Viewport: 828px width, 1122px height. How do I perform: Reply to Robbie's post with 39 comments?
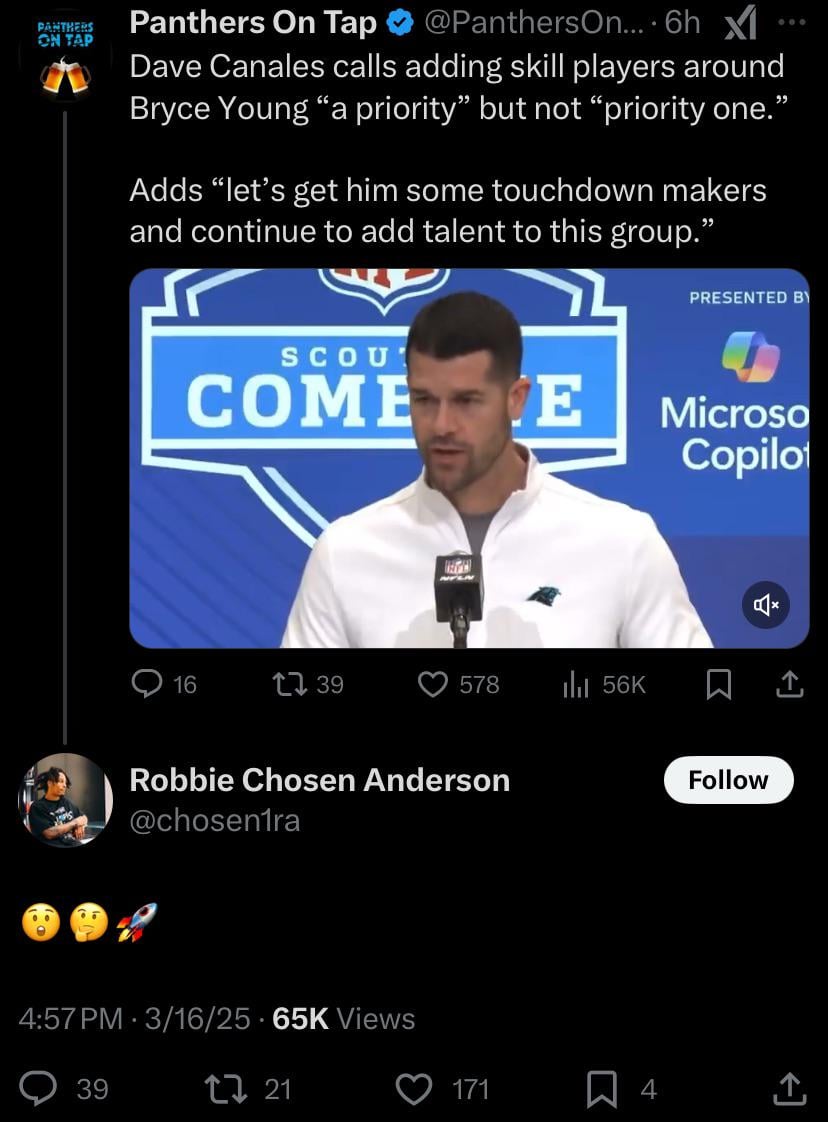[x=39, y=1088]
